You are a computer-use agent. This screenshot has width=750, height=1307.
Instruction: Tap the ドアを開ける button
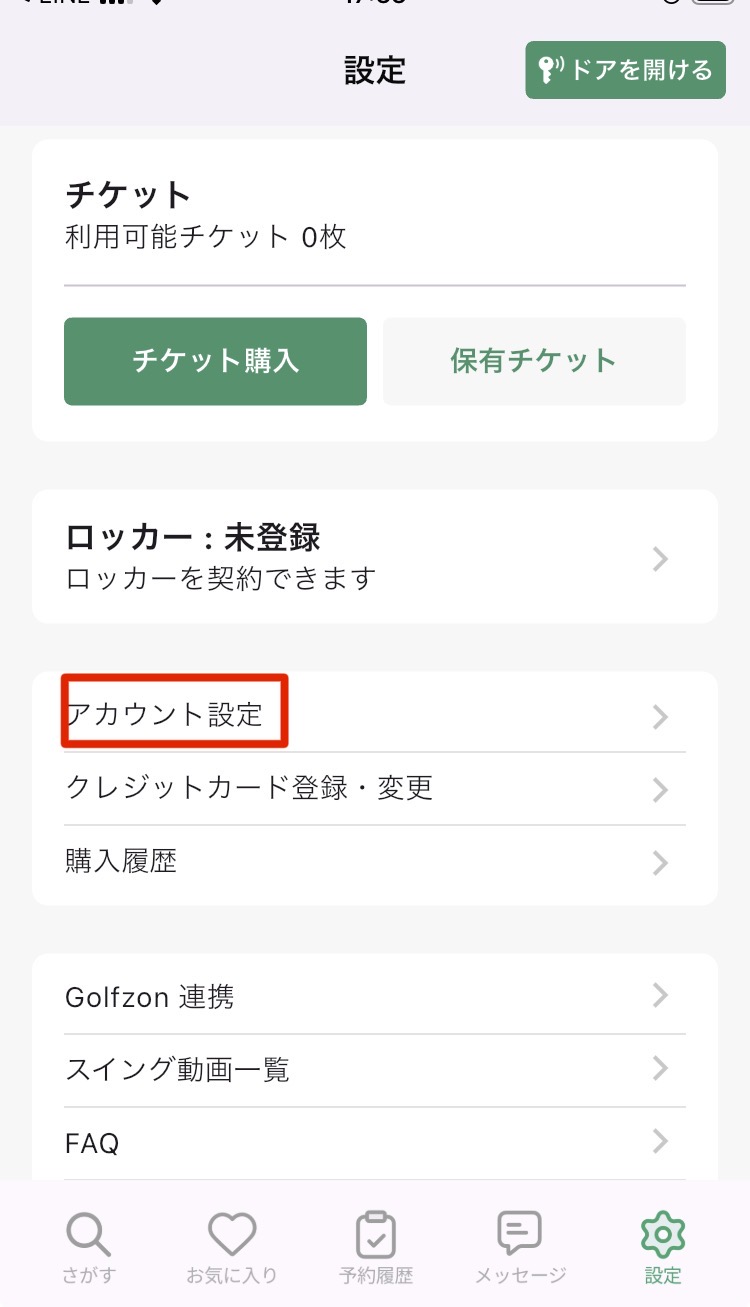tap(625, 70)
